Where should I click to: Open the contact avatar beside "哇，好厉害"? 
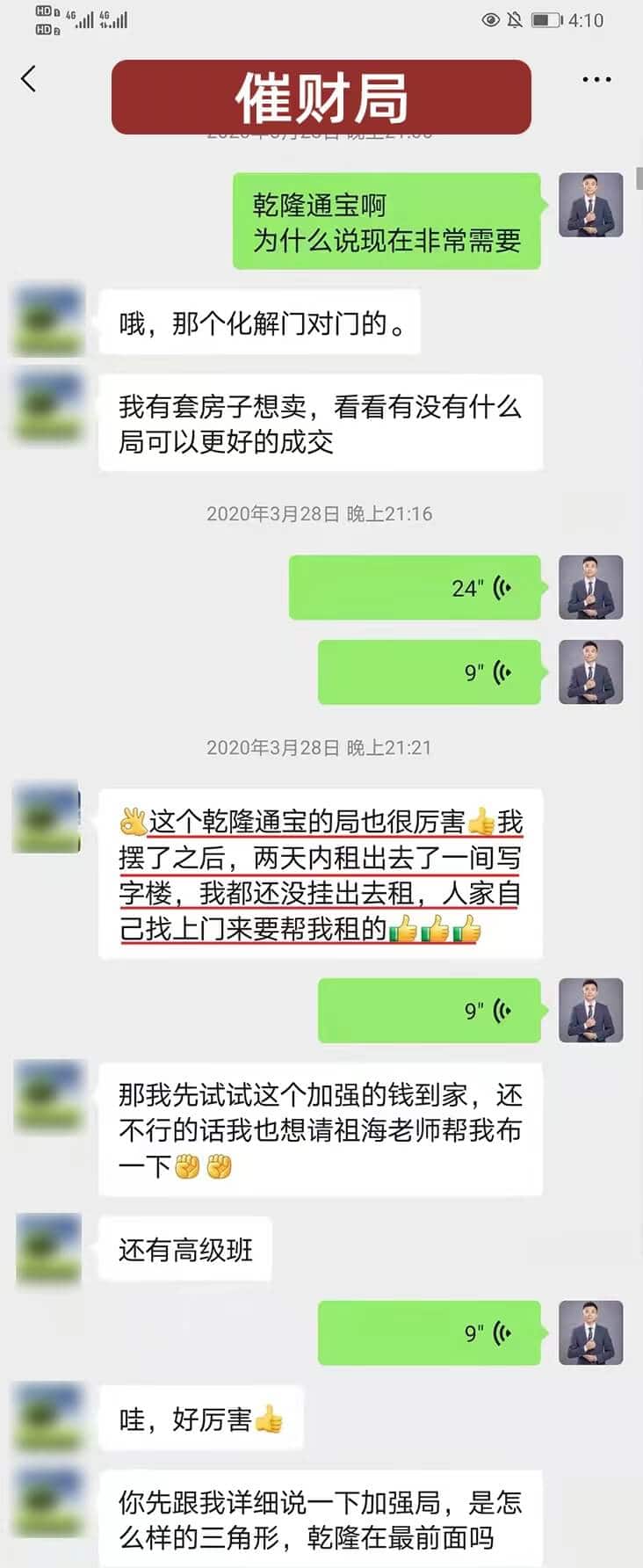coord(49,1418)
